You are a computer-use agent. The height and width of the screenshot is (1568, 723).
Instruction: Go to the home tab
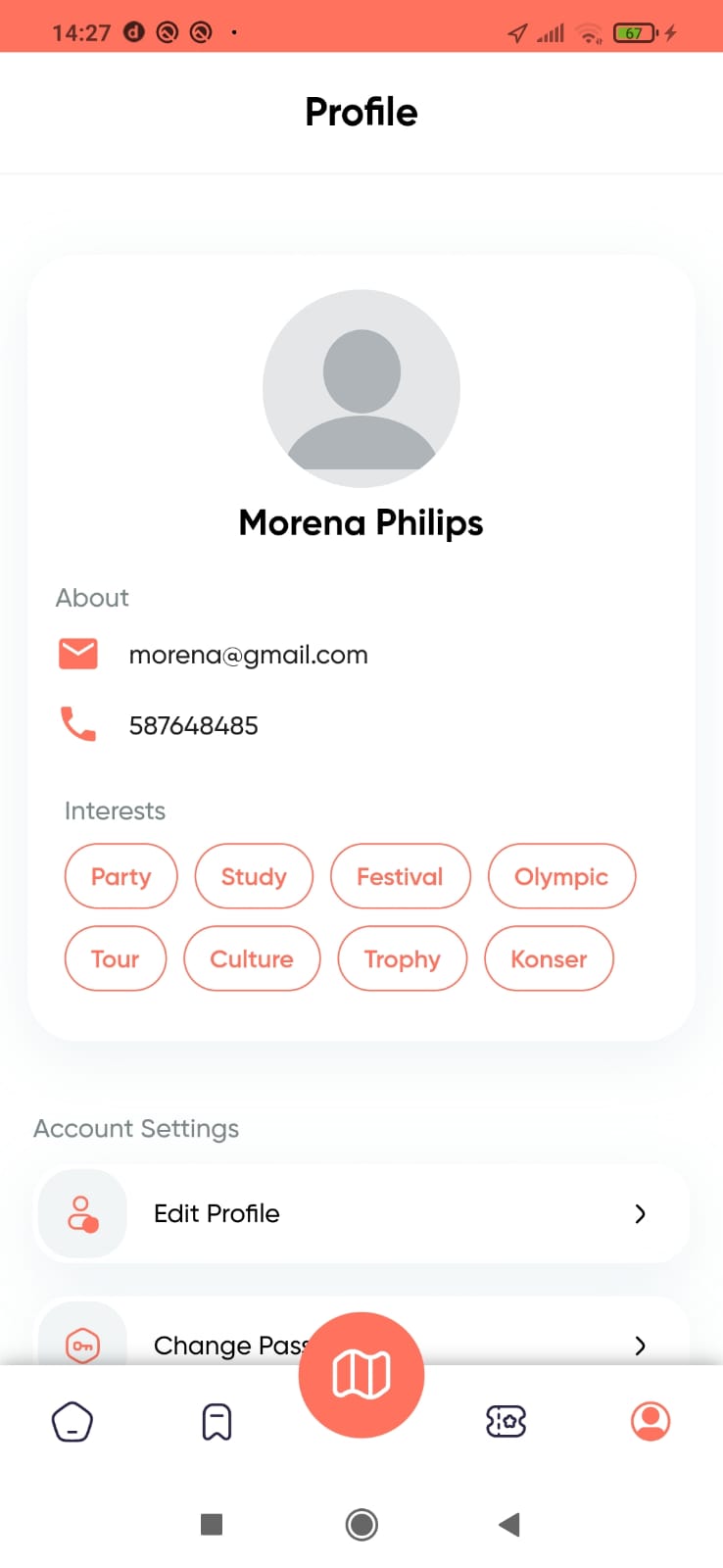[x=72, y=1422]
